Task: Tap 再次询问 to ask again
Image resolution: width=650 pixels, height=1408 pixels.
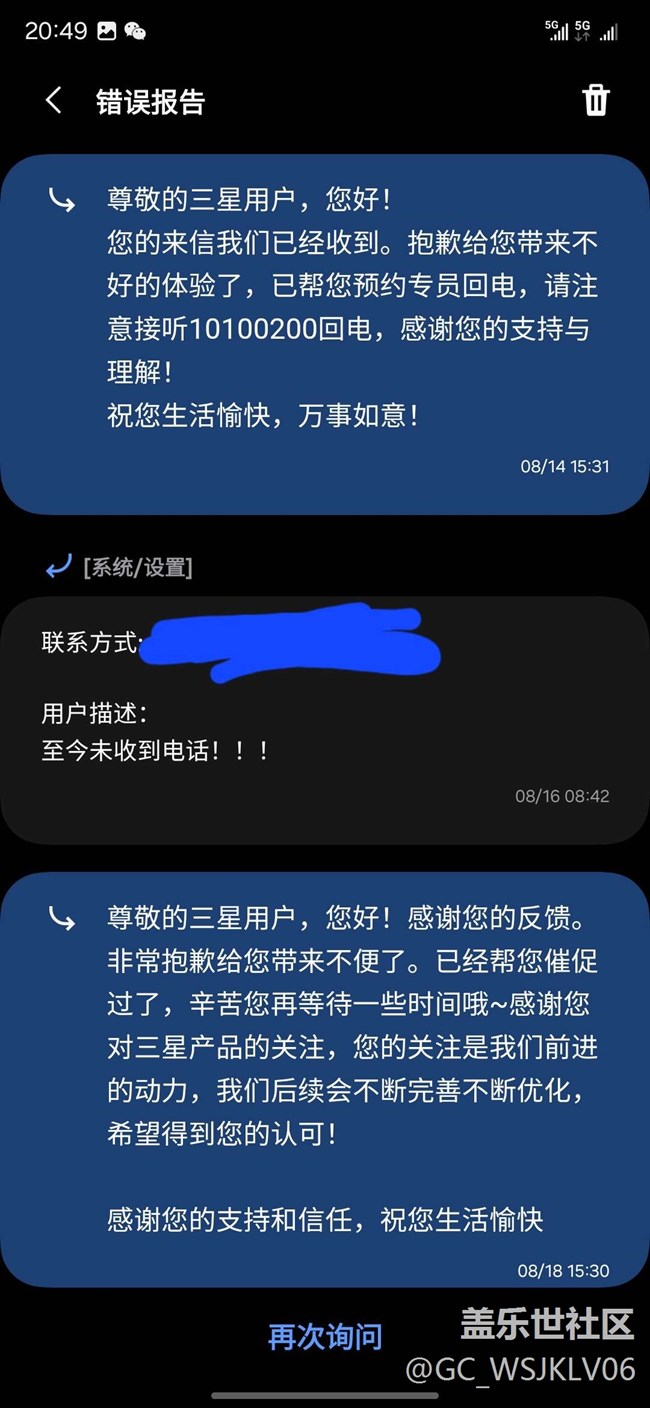Action: 325,1337
